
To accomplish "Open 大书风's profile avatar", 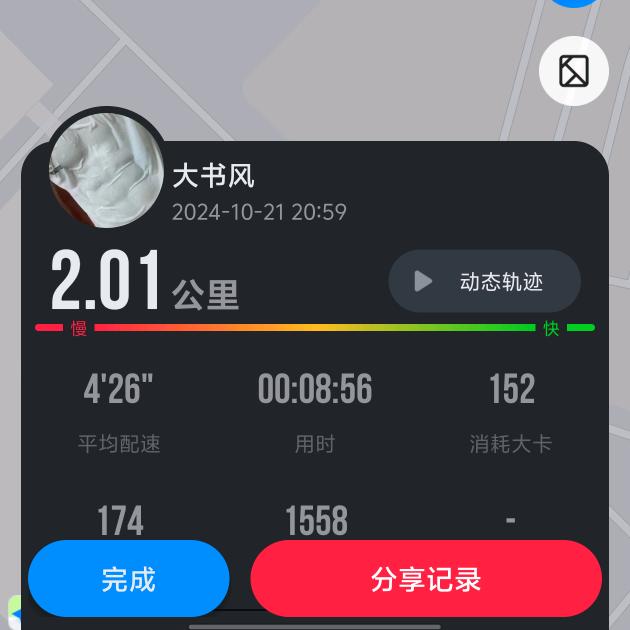I will click(106, 167).
